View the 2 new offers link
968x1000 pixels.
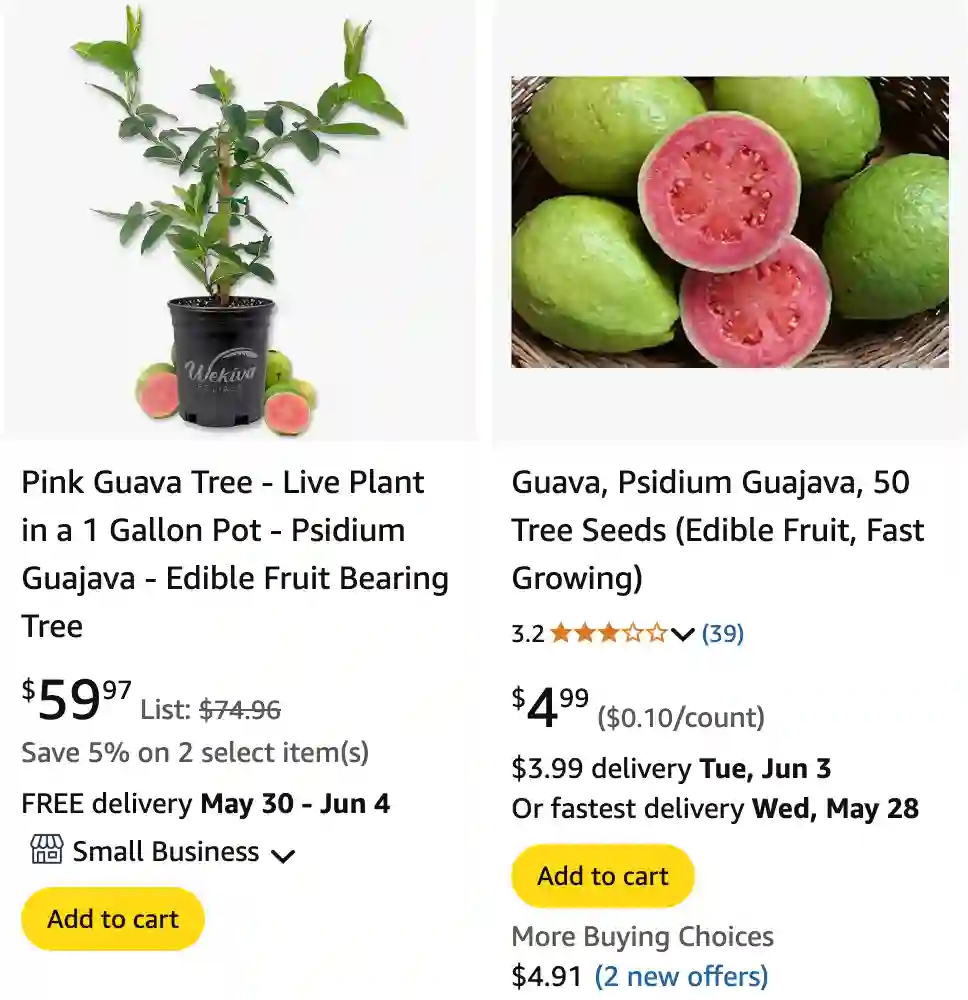(x=681, y=976)
